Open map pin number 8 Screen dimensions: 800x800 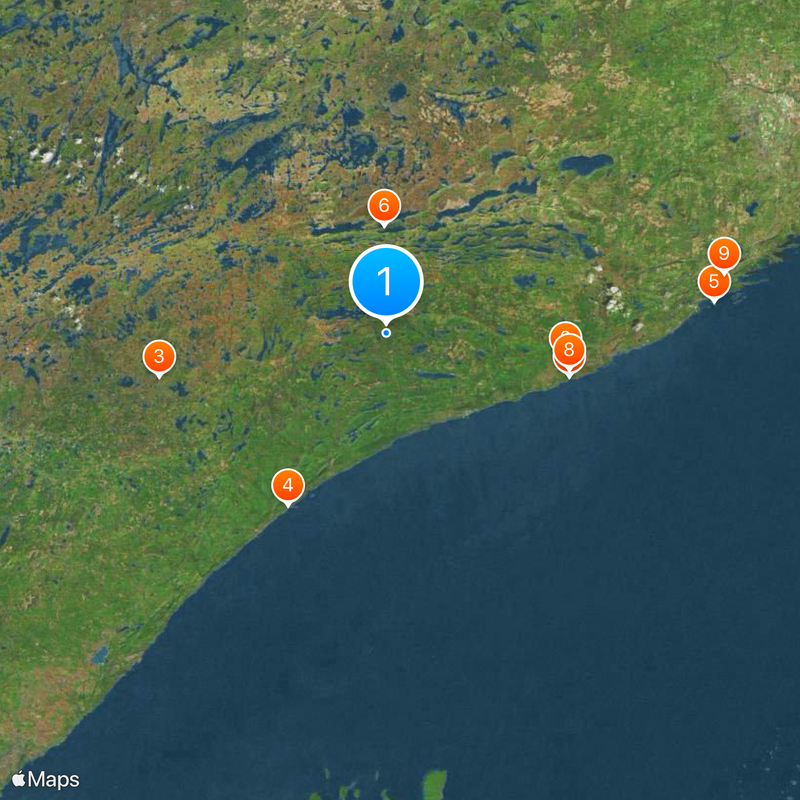[570, 351]
